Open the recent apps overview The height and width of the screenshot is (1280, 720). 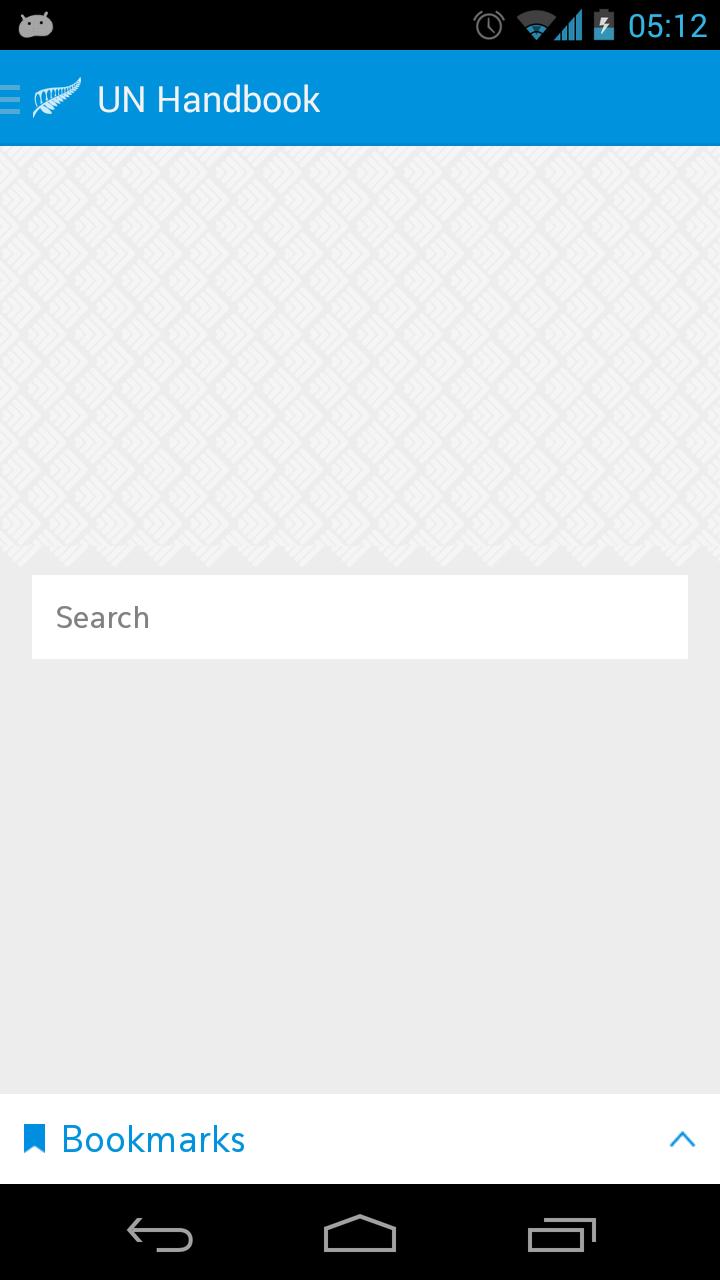(561, 1236)
